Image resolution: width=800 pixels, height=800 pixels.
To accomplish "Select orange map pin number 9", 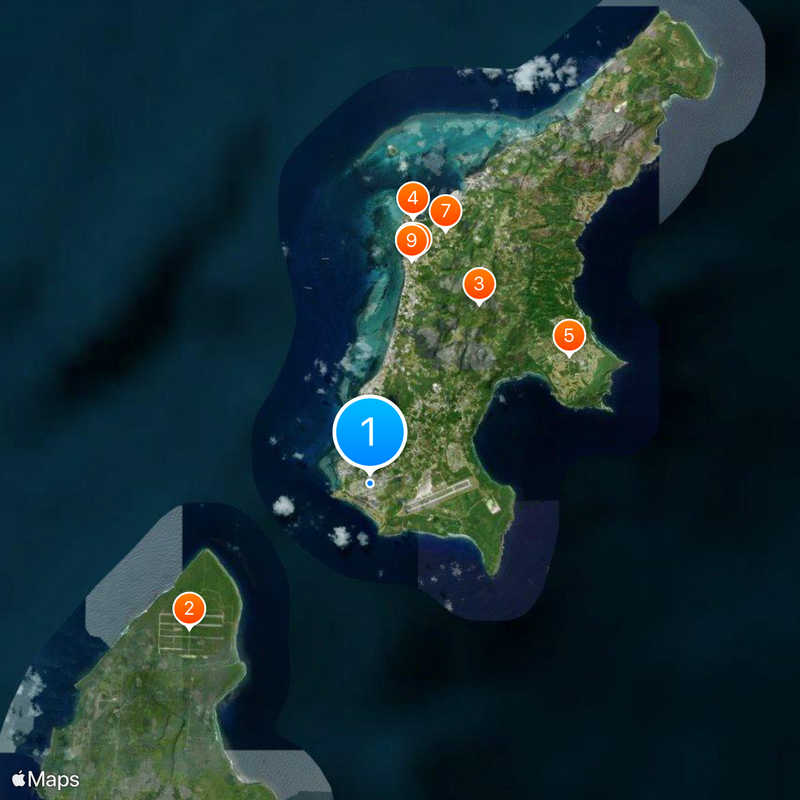I will point(410,240).
